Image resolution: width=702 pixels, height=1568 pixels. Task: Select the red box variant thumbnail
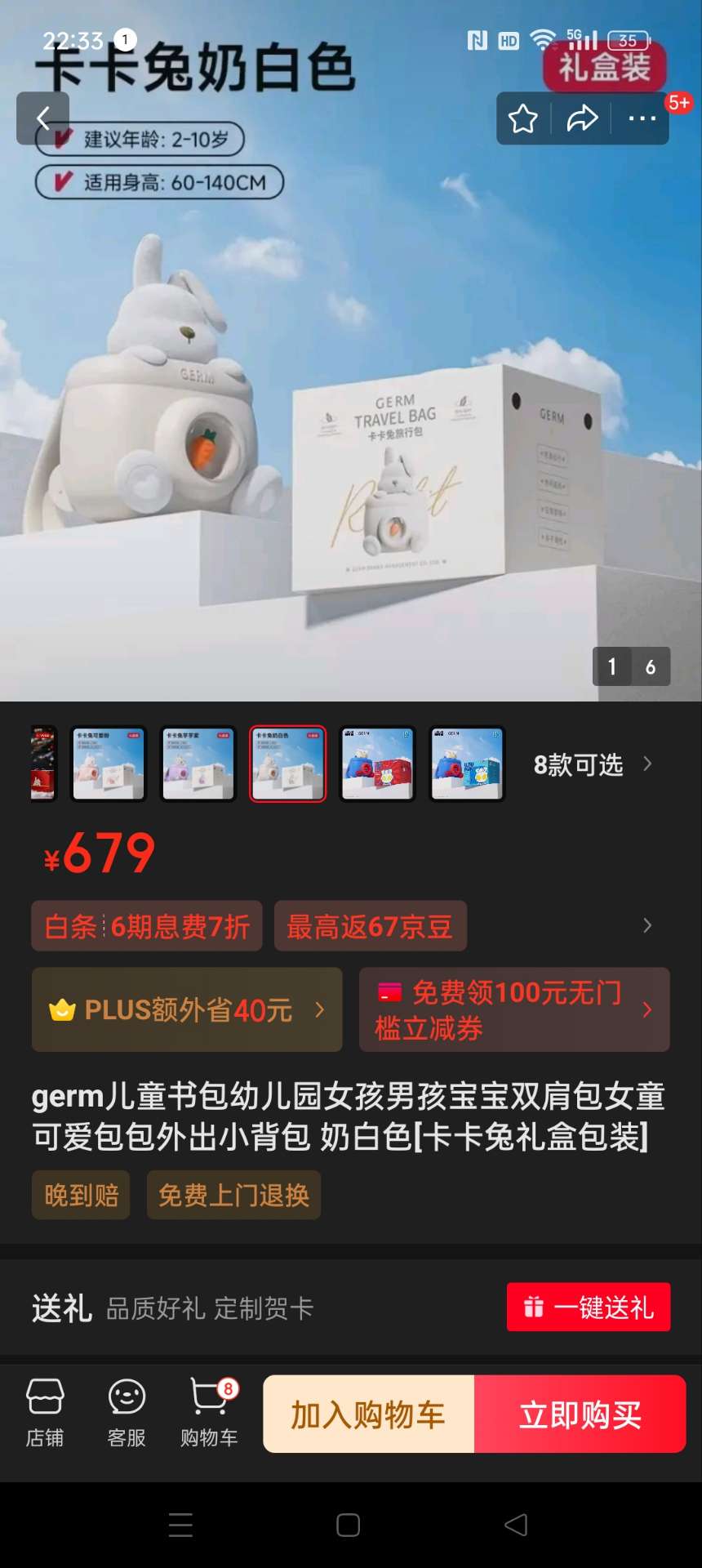377,764
